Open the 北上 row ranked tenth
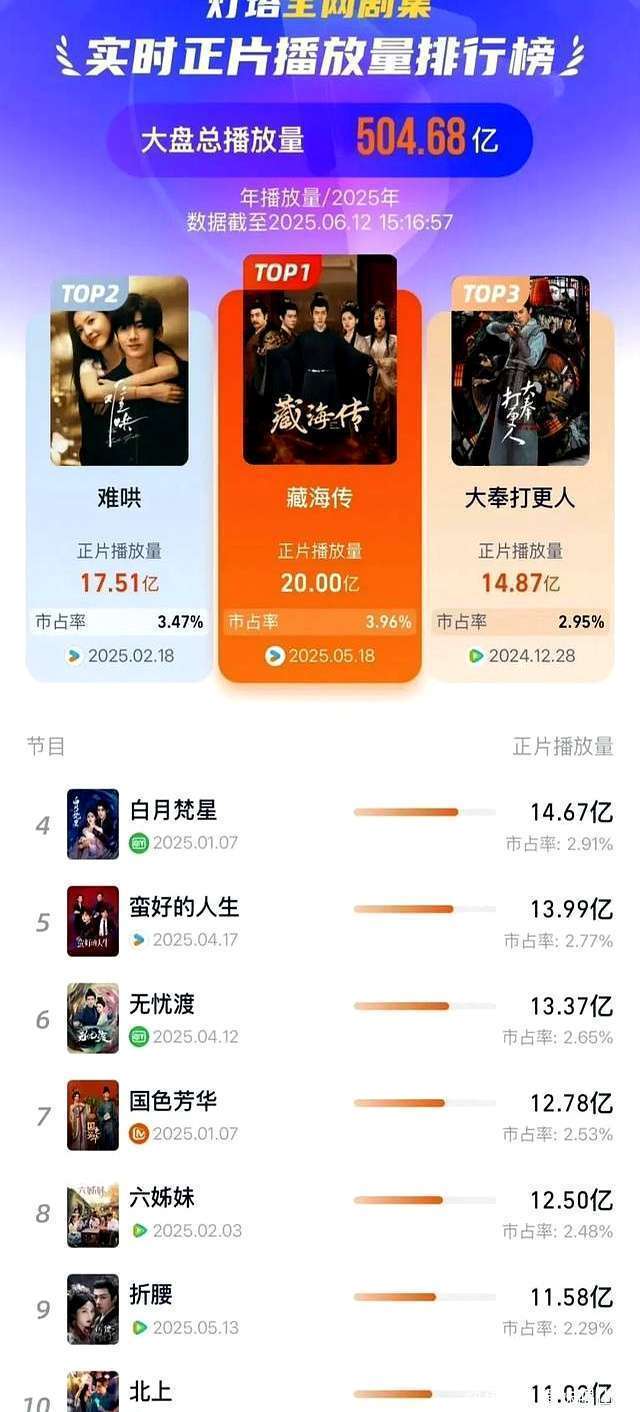Viewport: 640px width, 1412px height. click(320, 1390)
